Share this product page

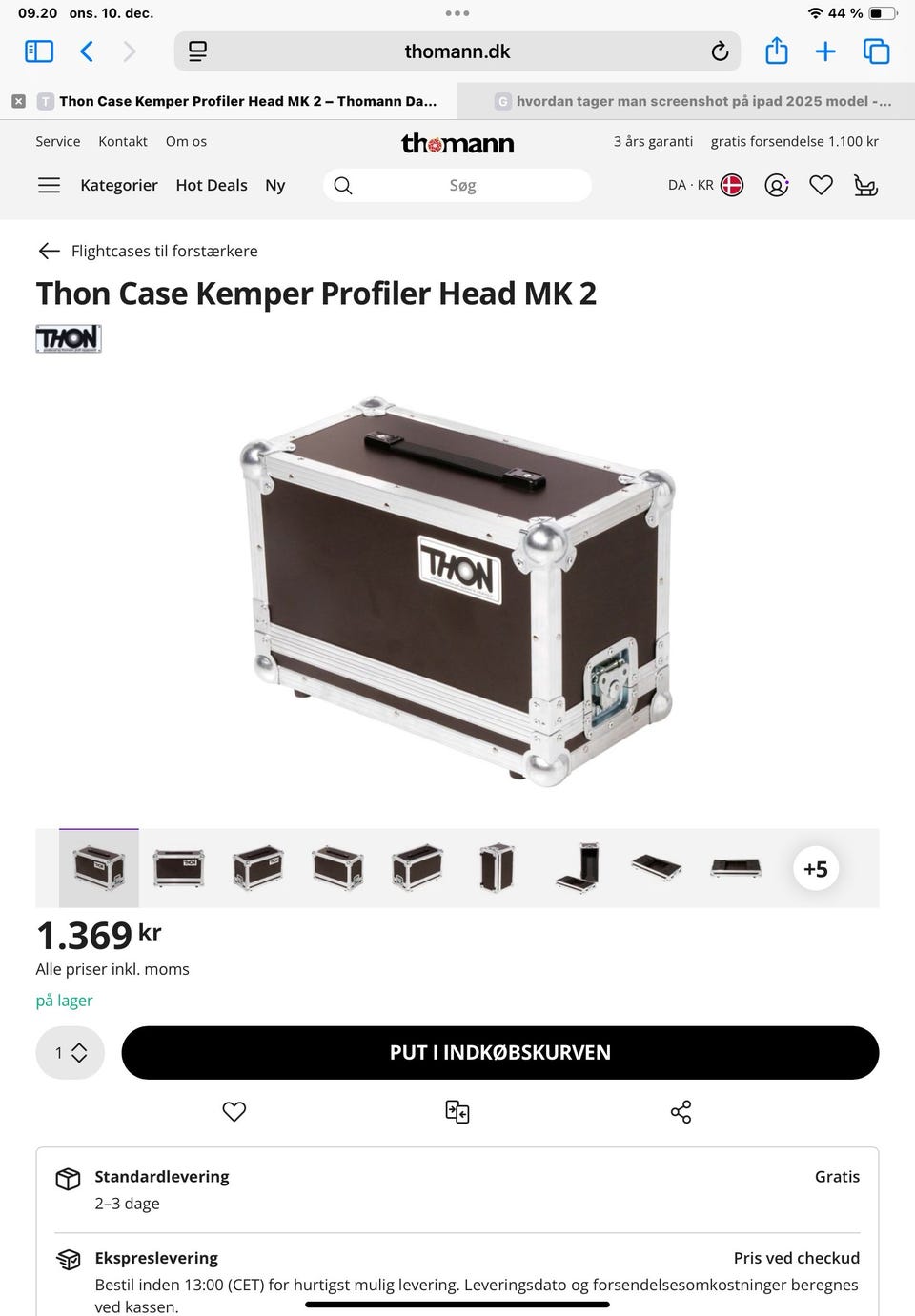click(681, 1112)
